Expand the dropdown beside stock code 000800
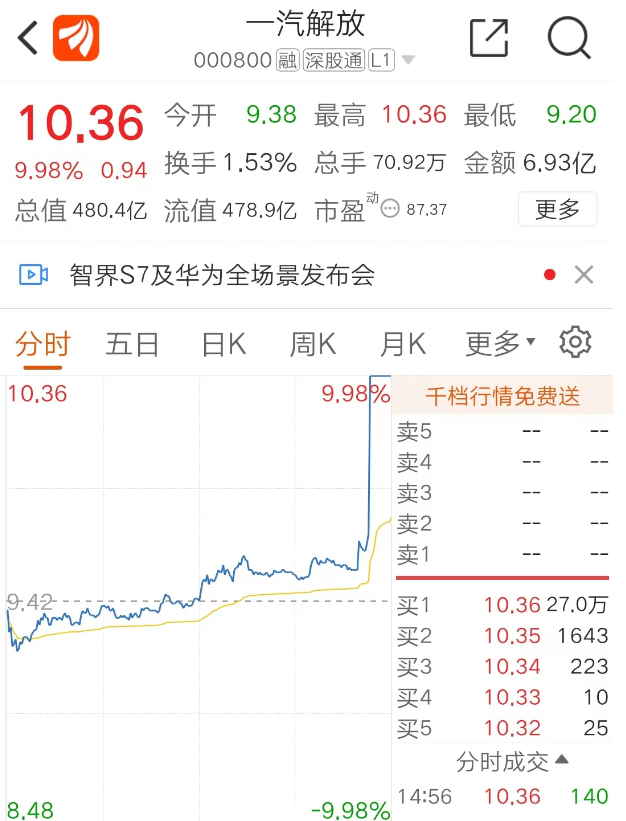The height and width of the screenshot is (821, 626). click(x=407, y=61)
